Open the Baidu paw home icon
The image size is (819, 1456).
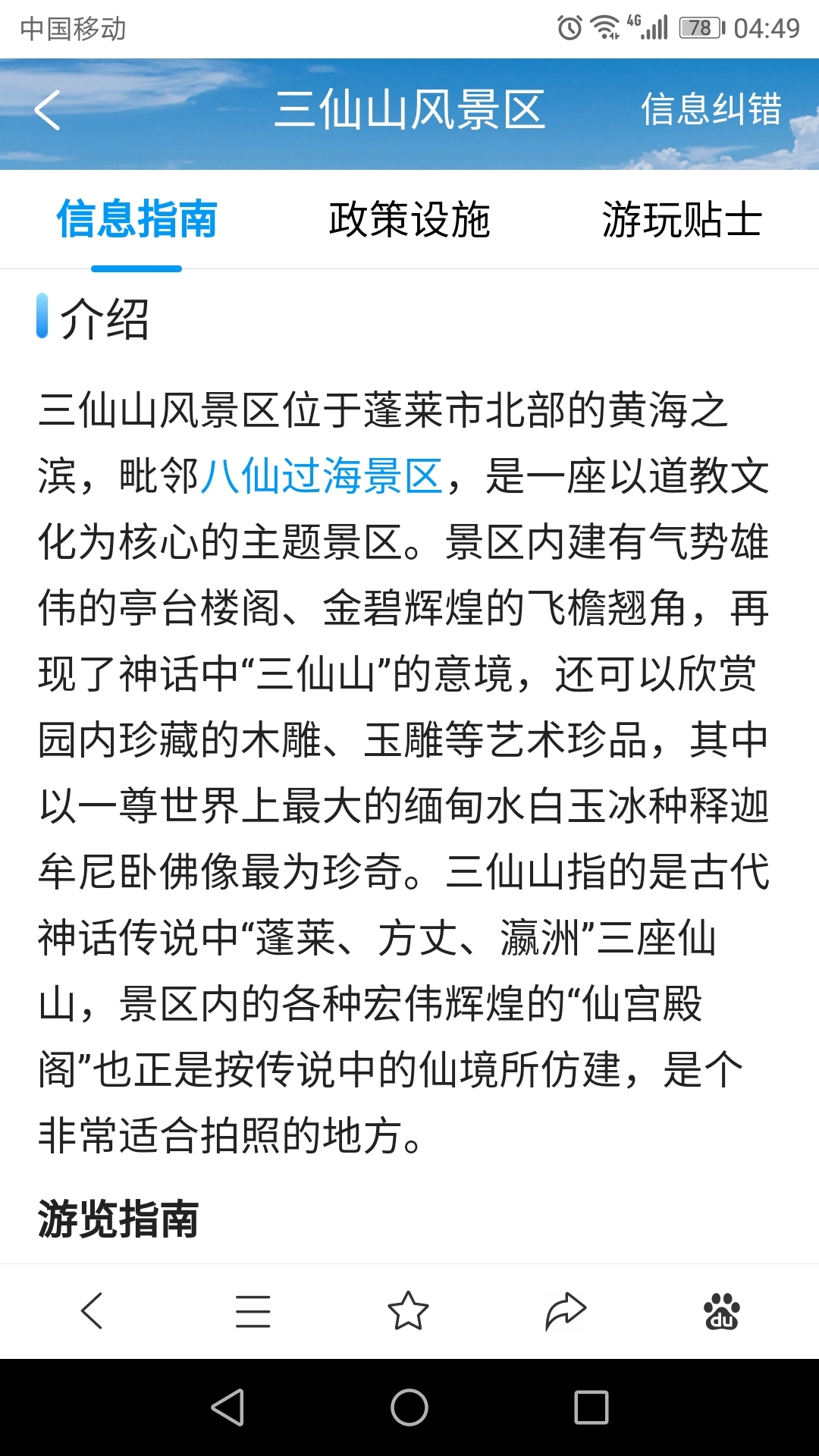pyautogui.click(x=722, y=1311)
